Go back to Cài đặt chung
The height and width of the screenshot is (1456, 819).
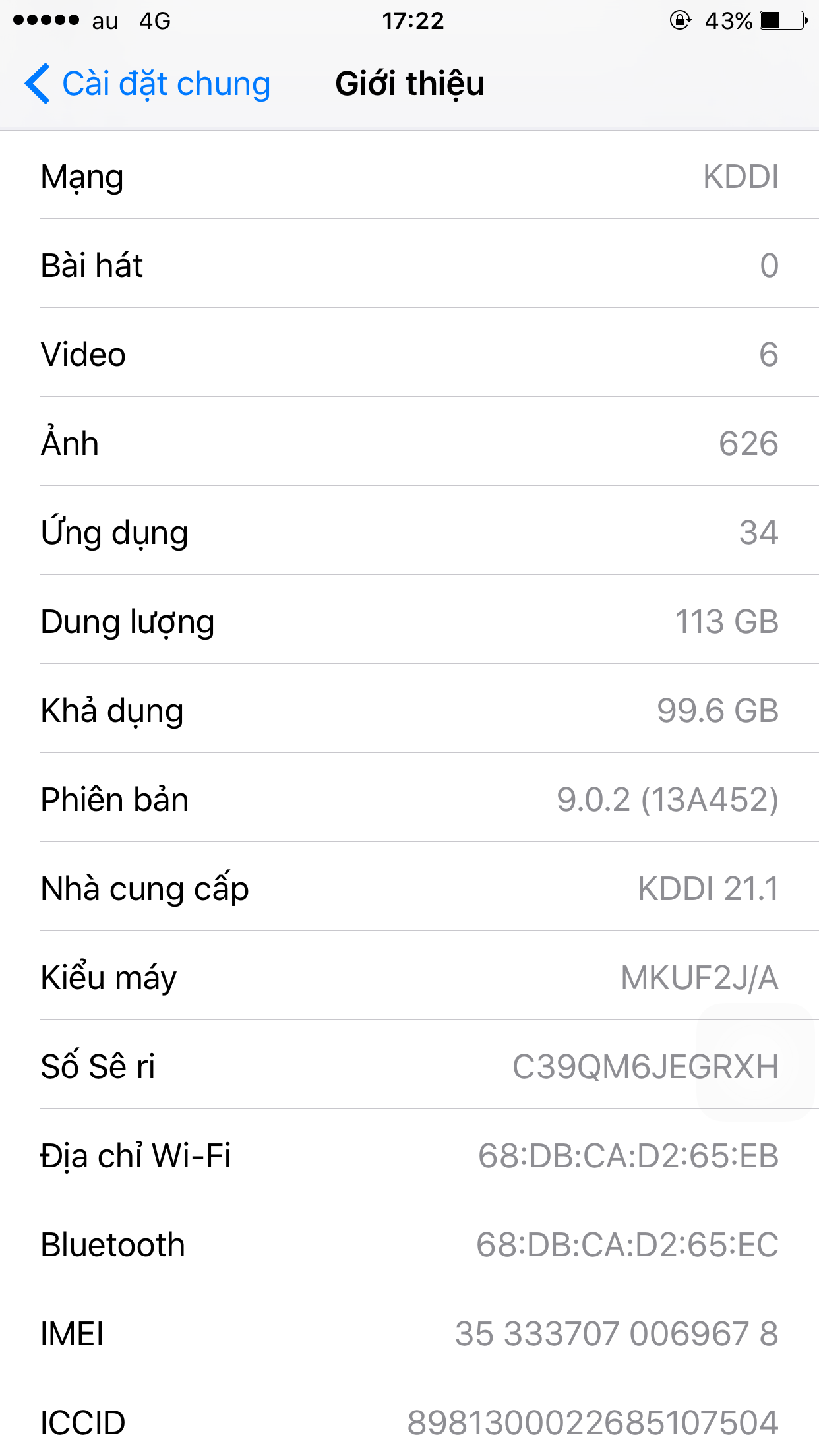pyautogui.click(x=148, y=84)
